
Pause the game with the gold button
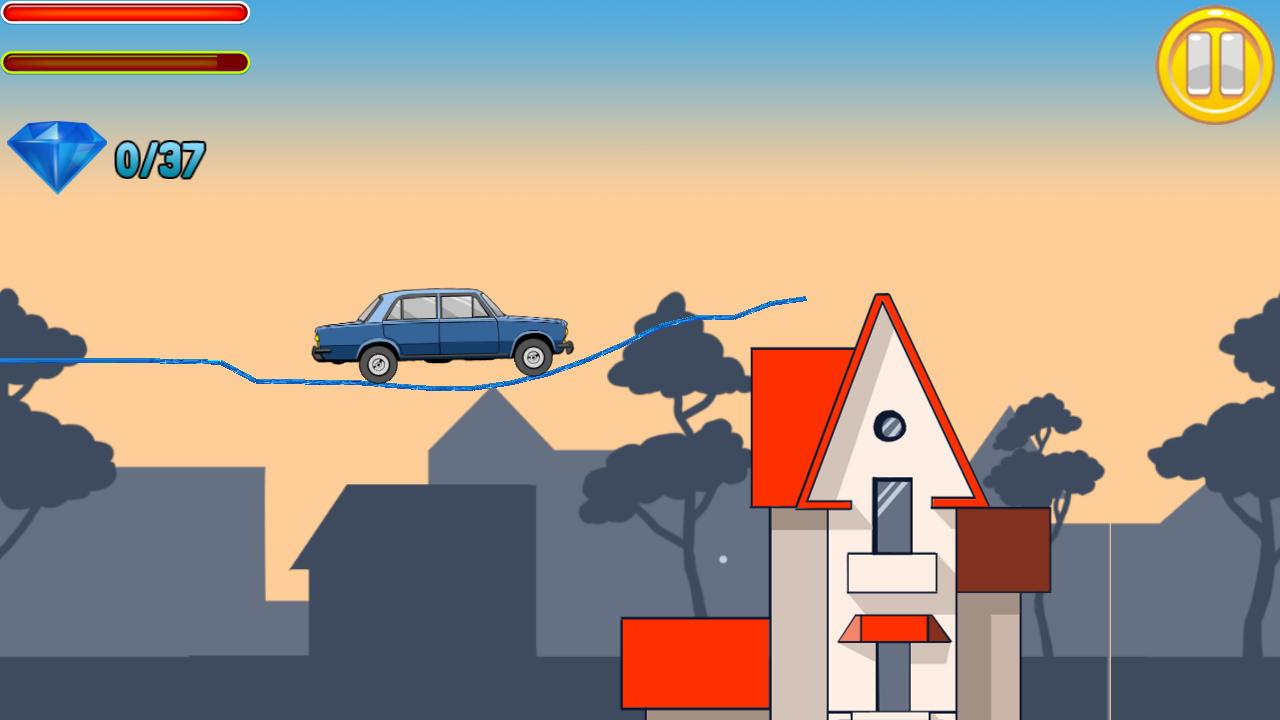(x=1215, y=65)
